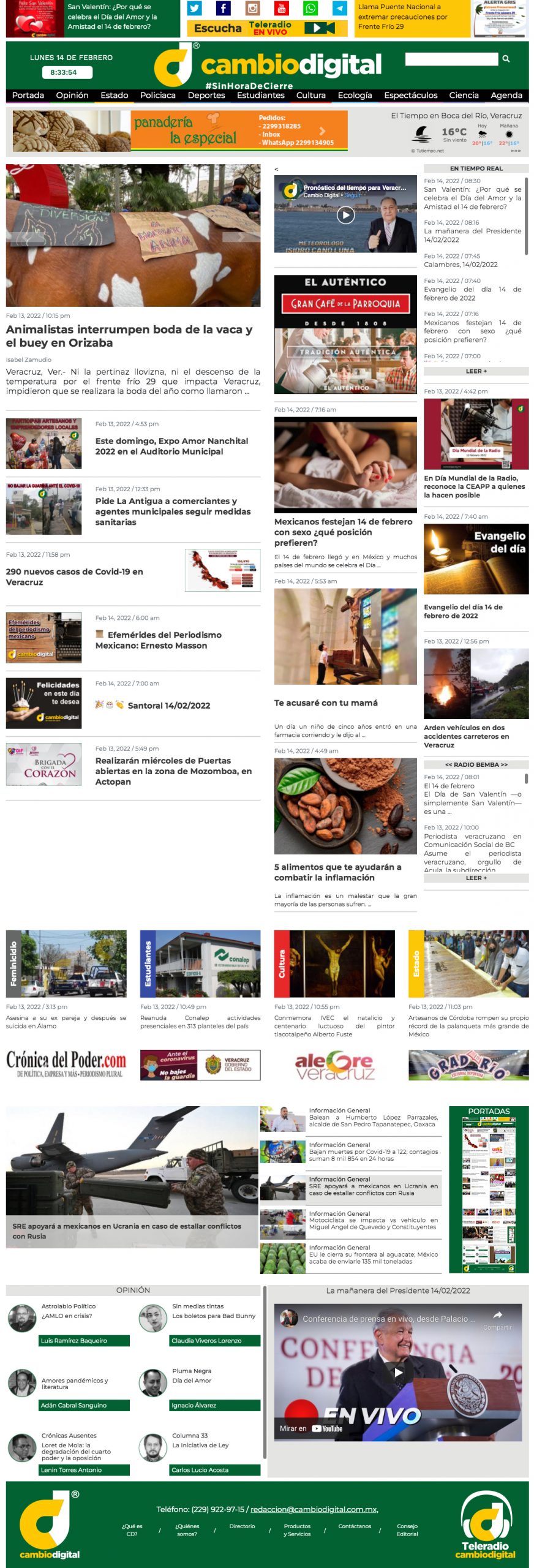The width and height of the screenshot is (534, 1568).
Task: Expand the En Tiempo Real list with LEER +
Action: (x=476, y=371)
